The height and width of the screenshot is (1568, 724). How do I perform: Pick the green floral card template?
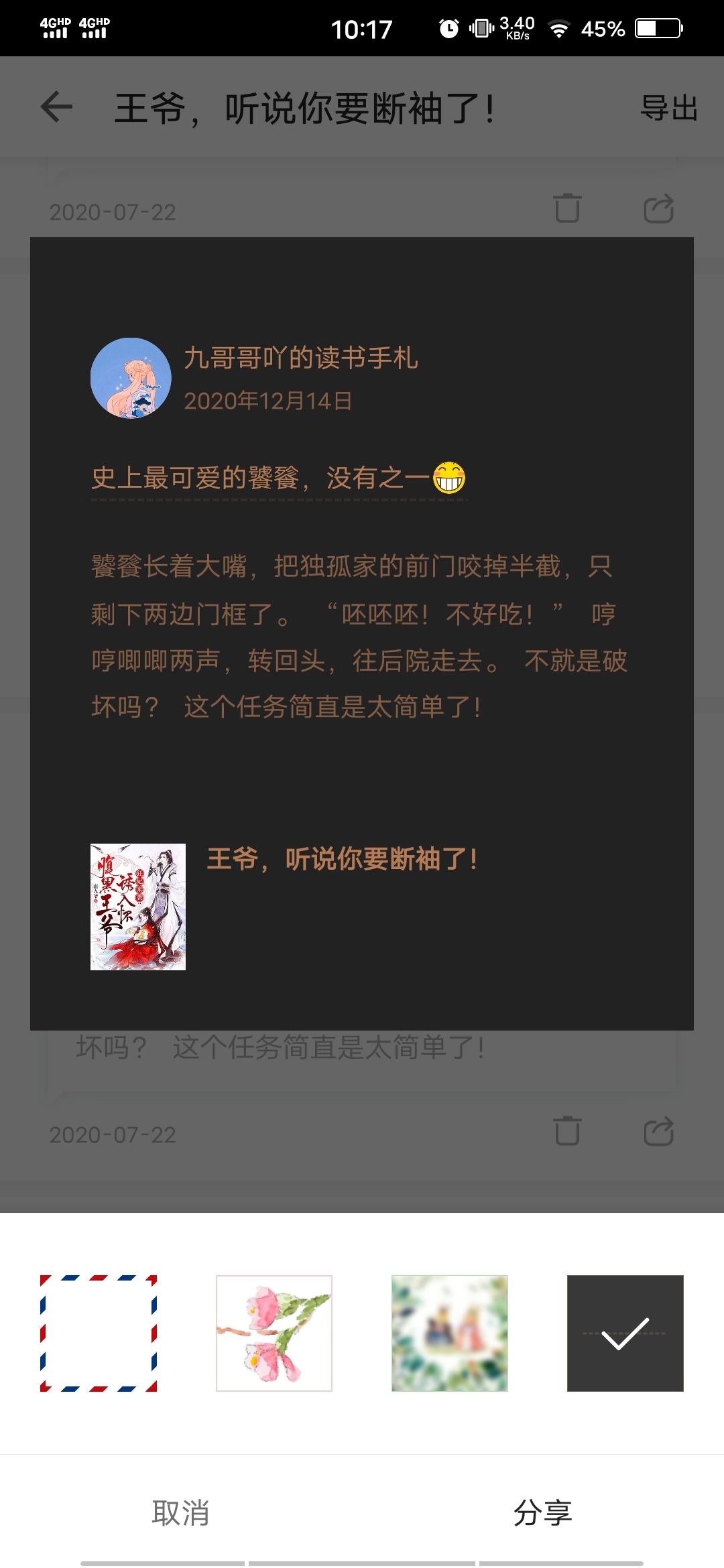(449, 1333)
